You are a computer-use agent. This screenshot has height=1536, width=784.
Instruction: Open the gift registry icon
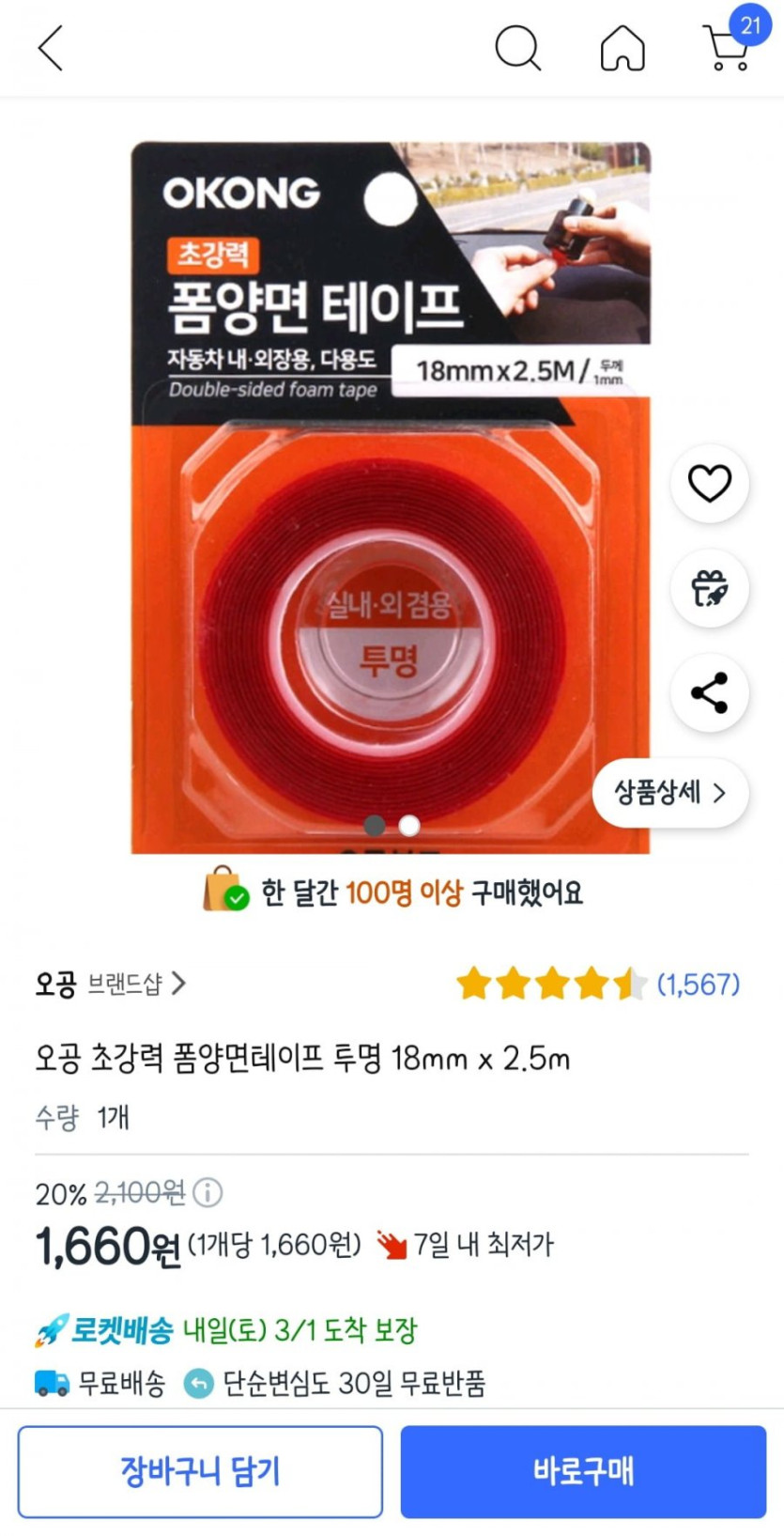click(709, 588)
